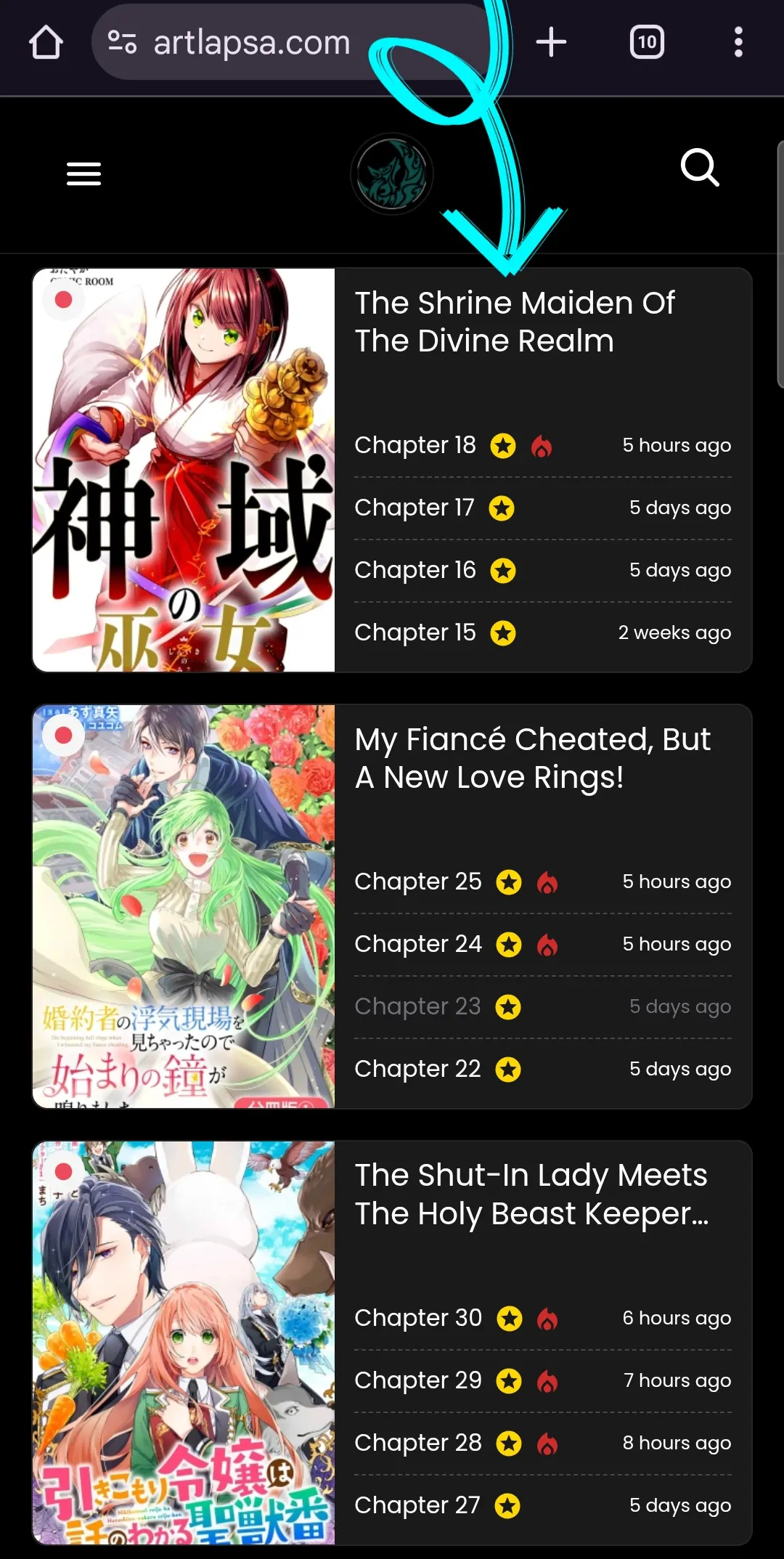Screen dimensions: 784x1559
Task: Visit the site logo in the header
Action: coord(392,174)
